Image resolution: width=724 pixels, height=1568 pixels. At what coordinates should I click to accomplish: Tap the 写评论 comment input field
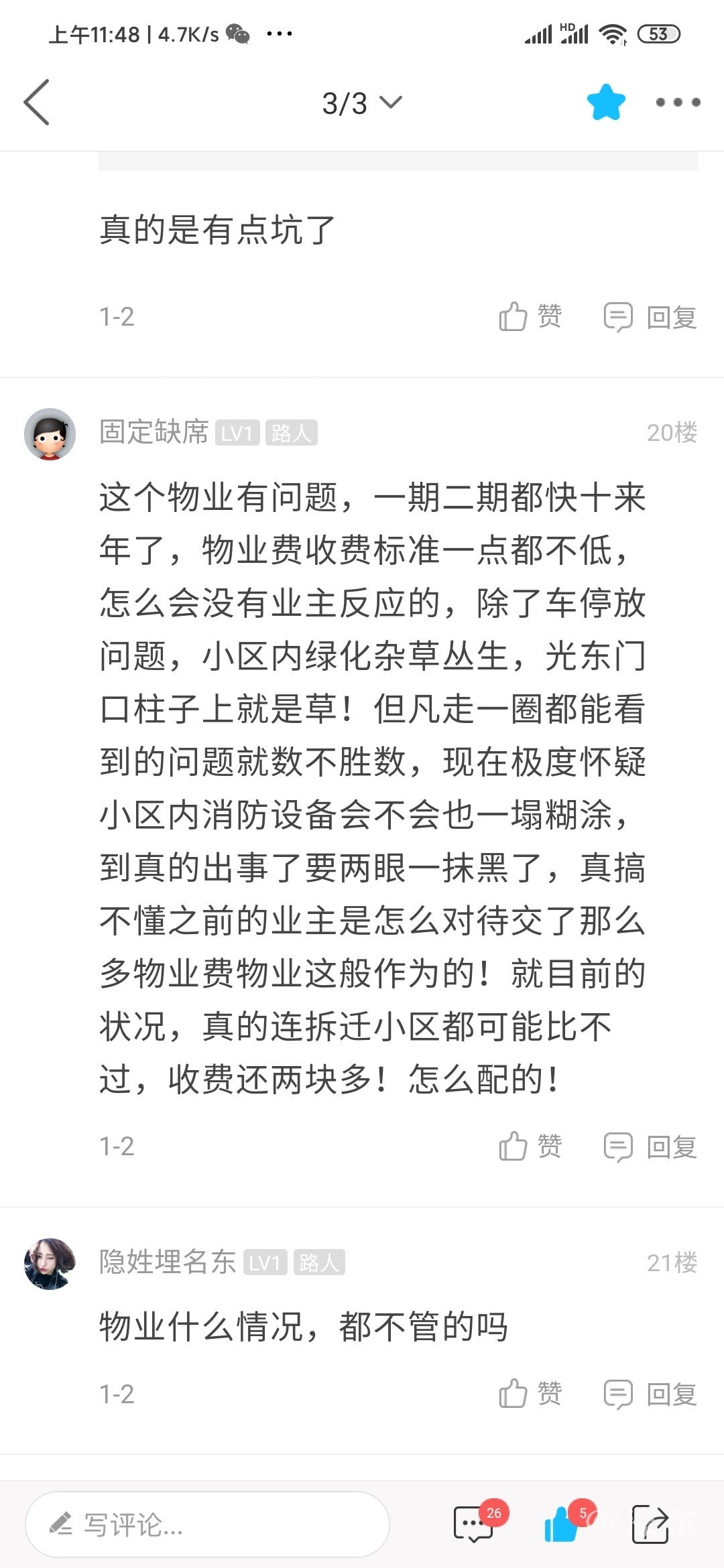208,1524
